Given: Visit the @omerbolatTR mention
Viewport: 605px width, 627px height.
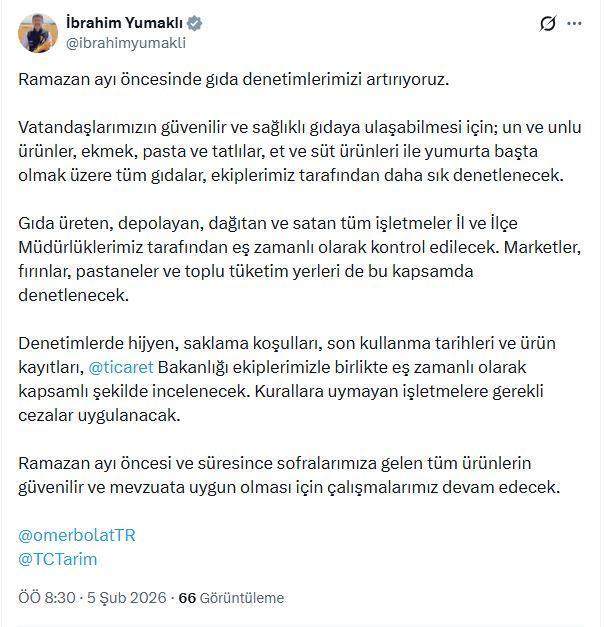Looking at the screenshot, I should pos(77,535).
